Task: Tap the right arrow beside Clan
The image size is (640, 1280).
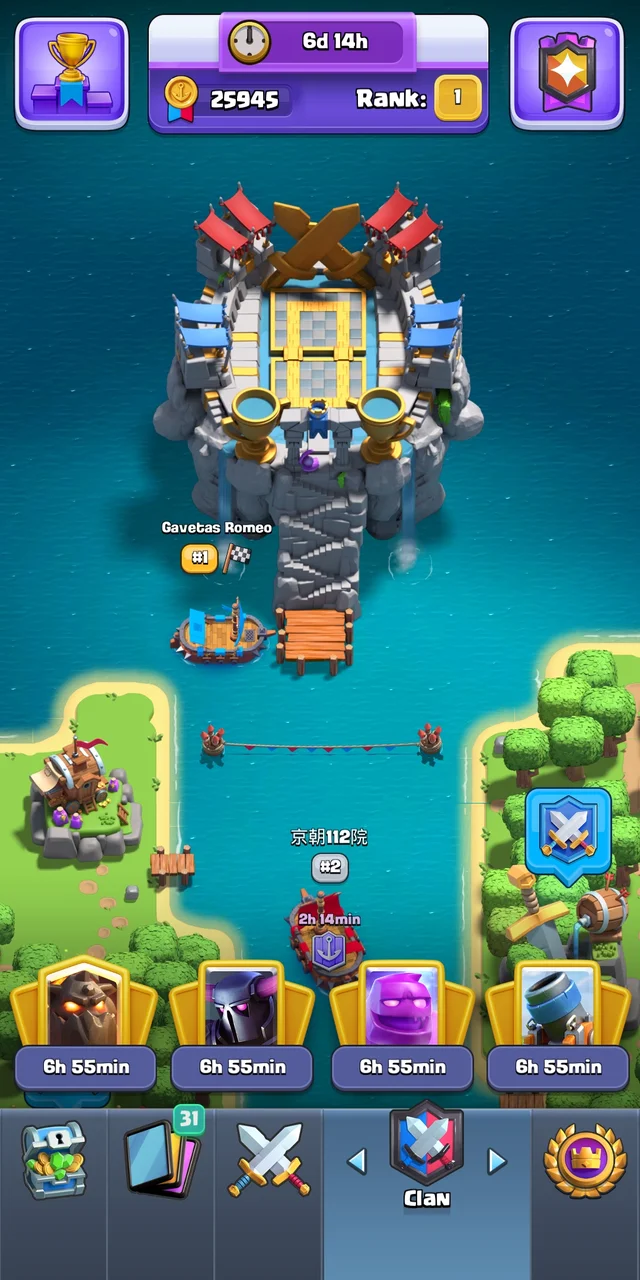Action: [x=497, y=1161]
